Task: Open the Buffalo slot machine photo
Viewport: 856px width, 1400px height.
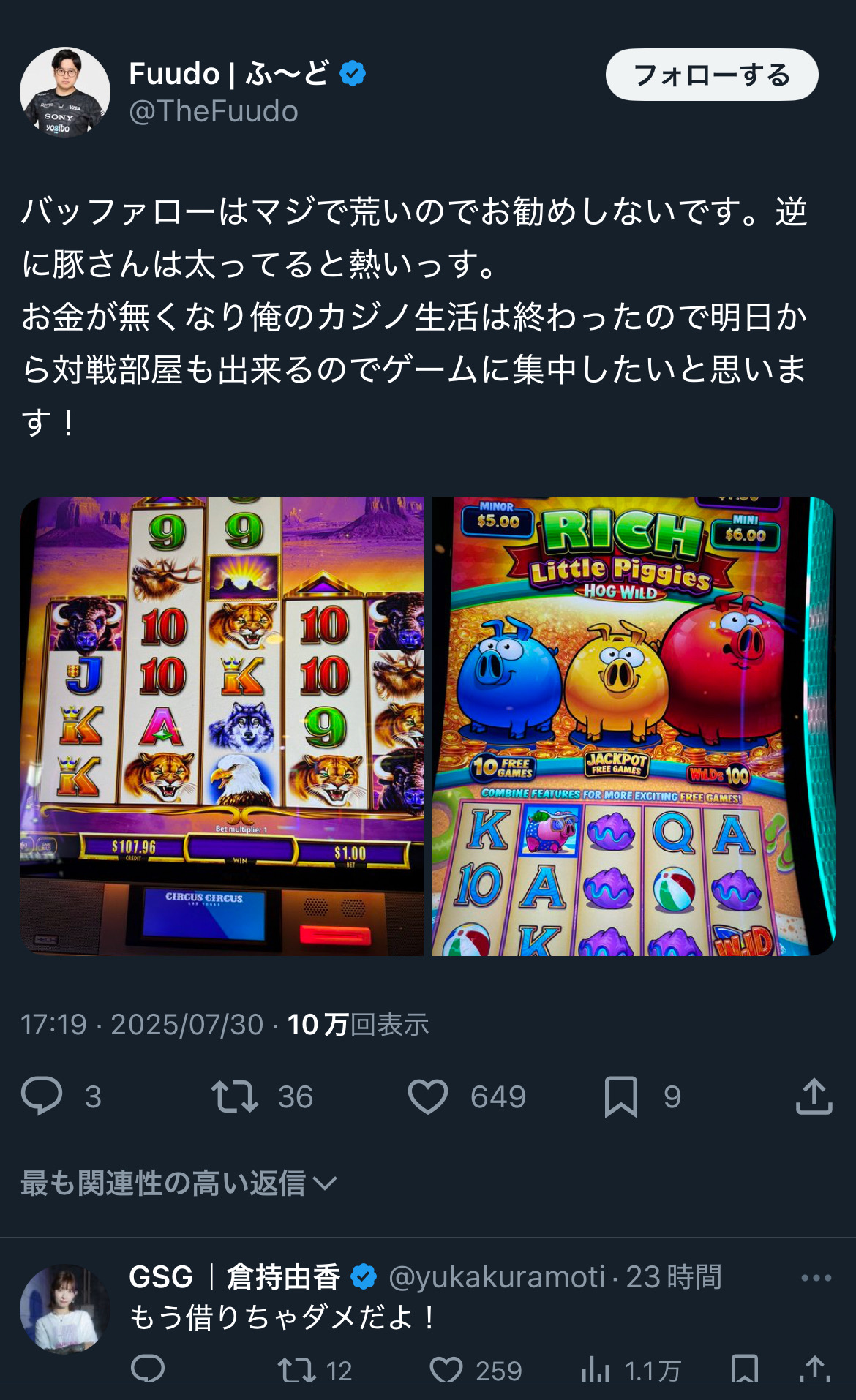Action: pos(222,726)
